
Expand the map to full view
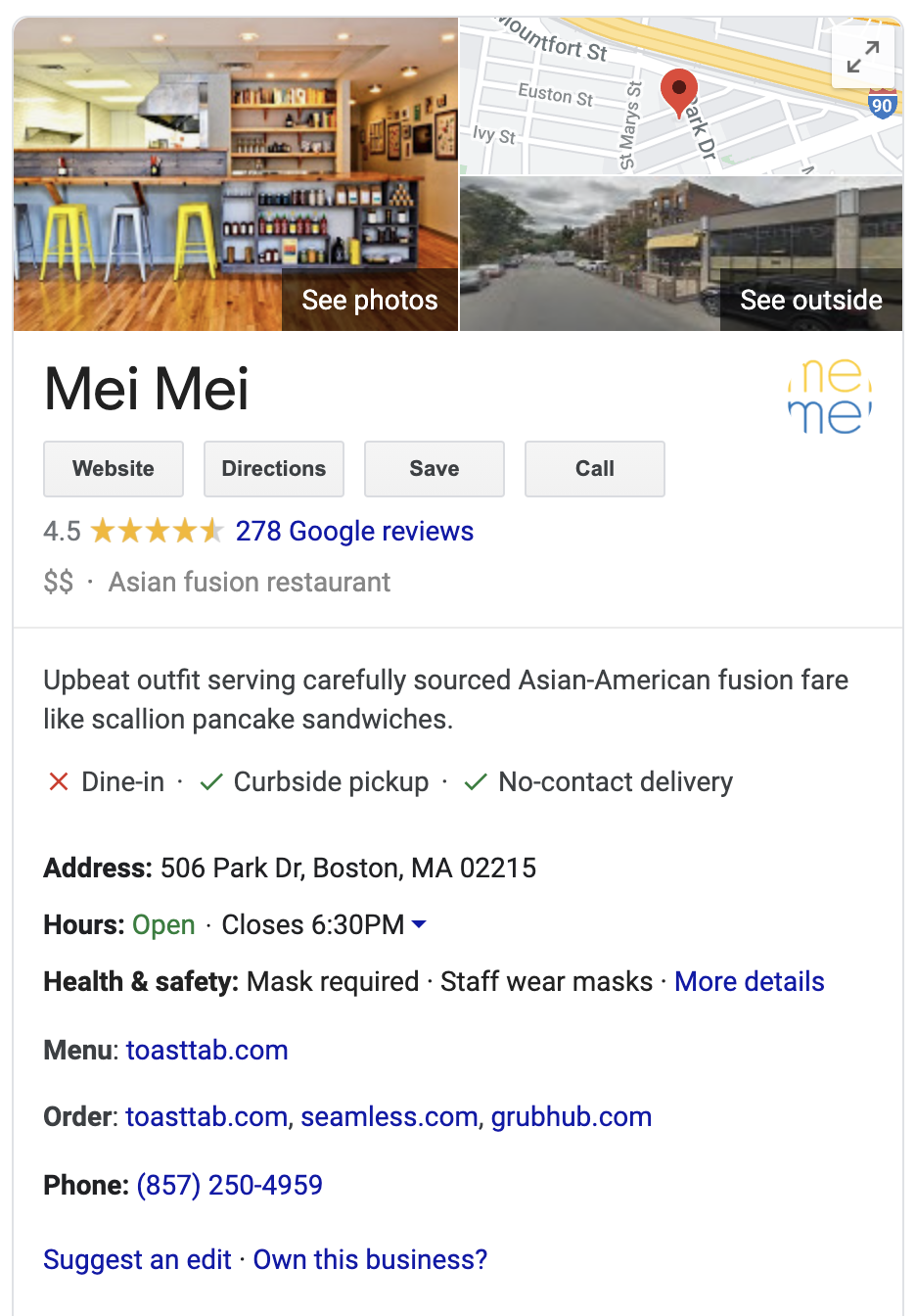[862, 57]
